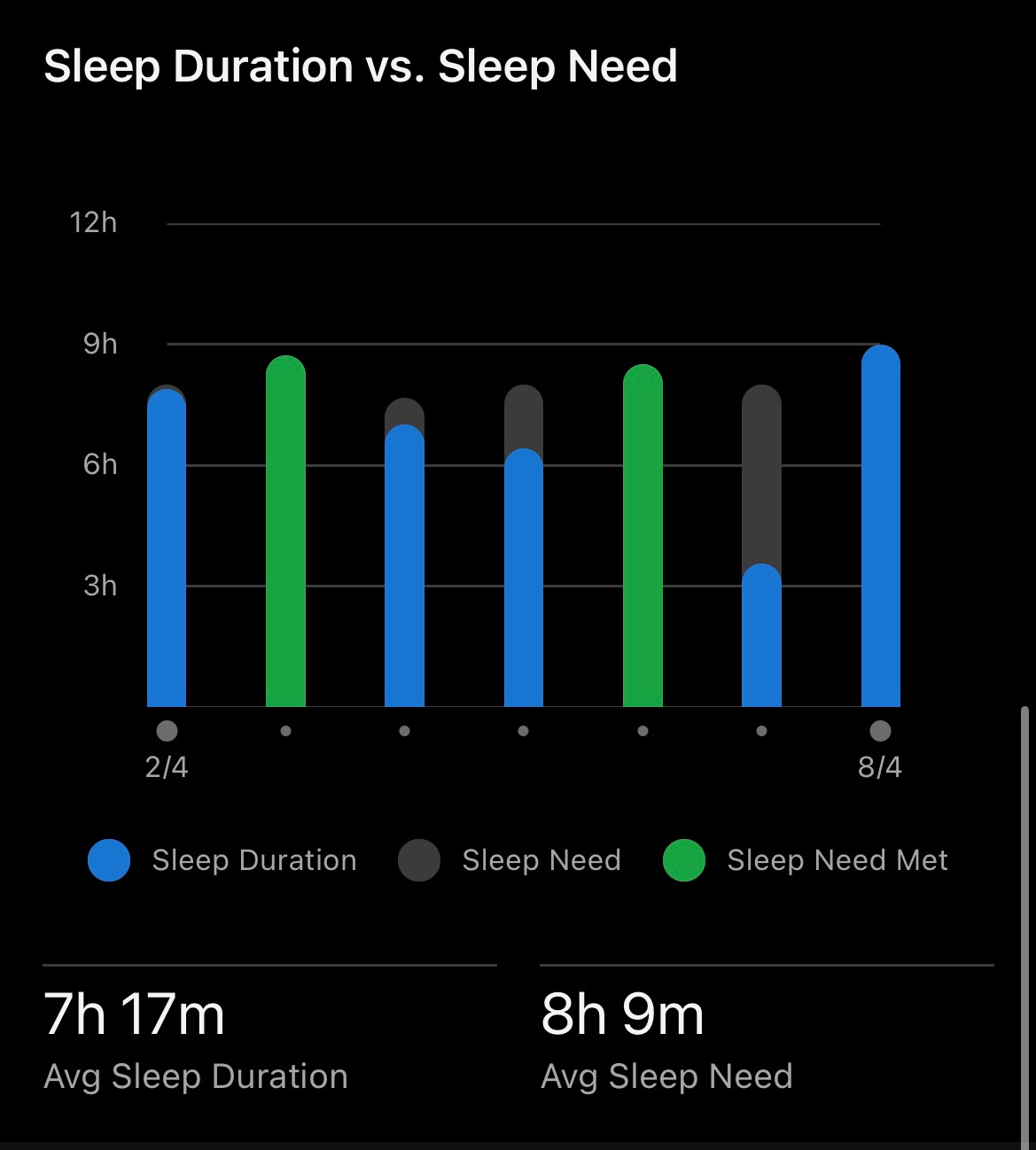
Task: Tap the tallest green Sleep Need Met bar
Action: pyautogui.click(x=286, y=532)
